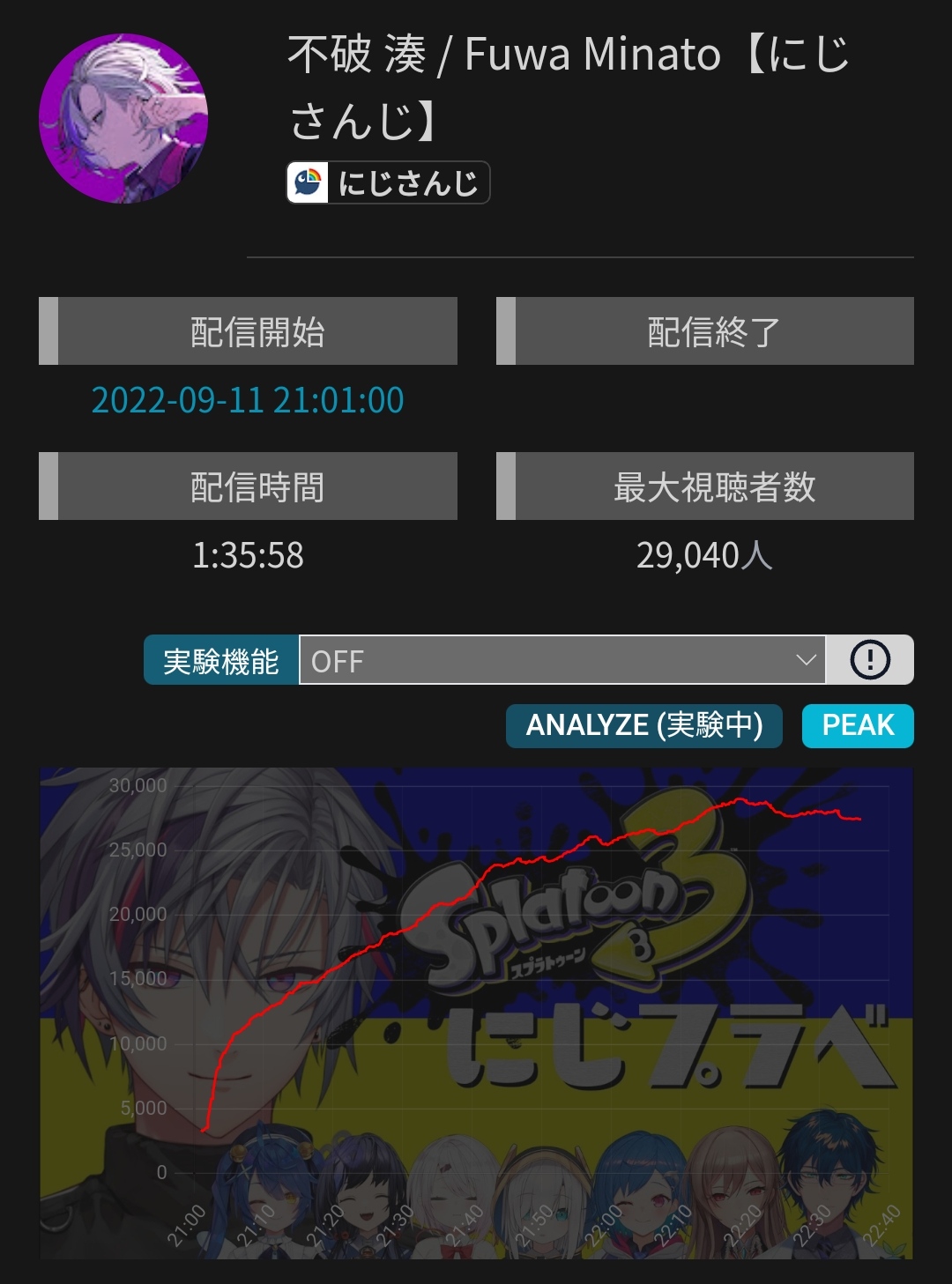Open the にじさんじ group tag
Screen dimensions: 952x1284
388,183
